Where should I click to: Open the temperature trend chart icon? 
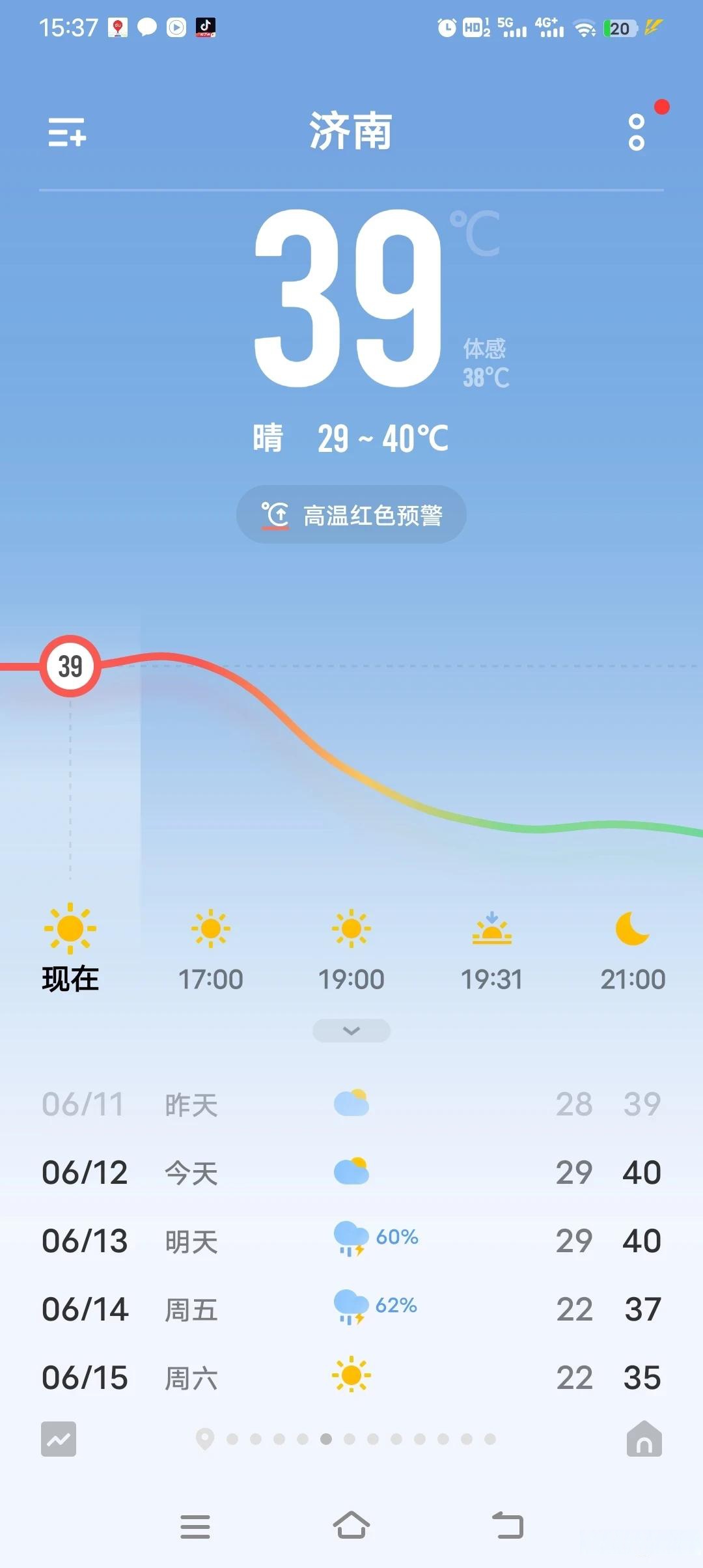59,1439
